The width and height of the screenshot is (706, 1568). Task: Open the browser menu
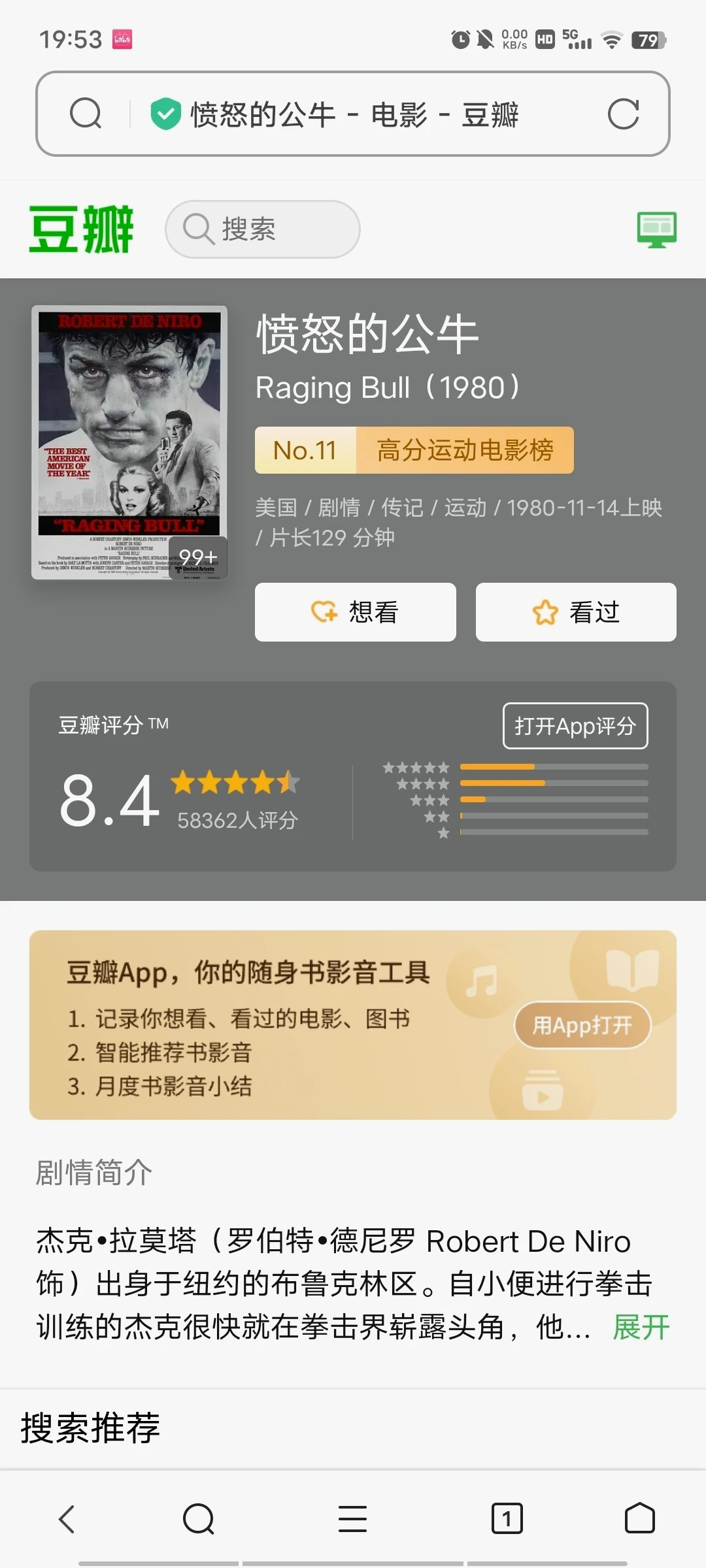point(352,1519)
